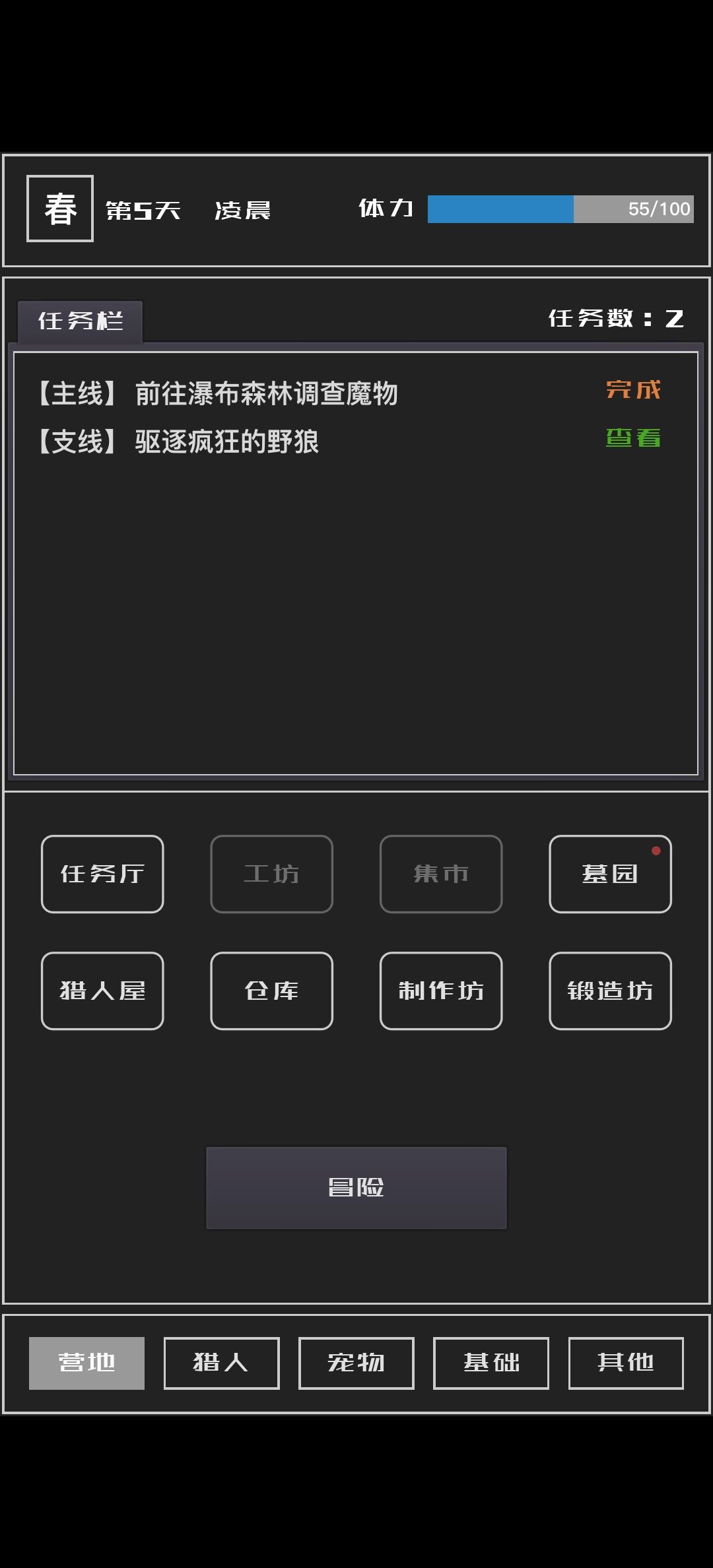Open the 锻造坊 (Forge)
This screenshot has width=713, height=1568.
[x=609, y=991]
